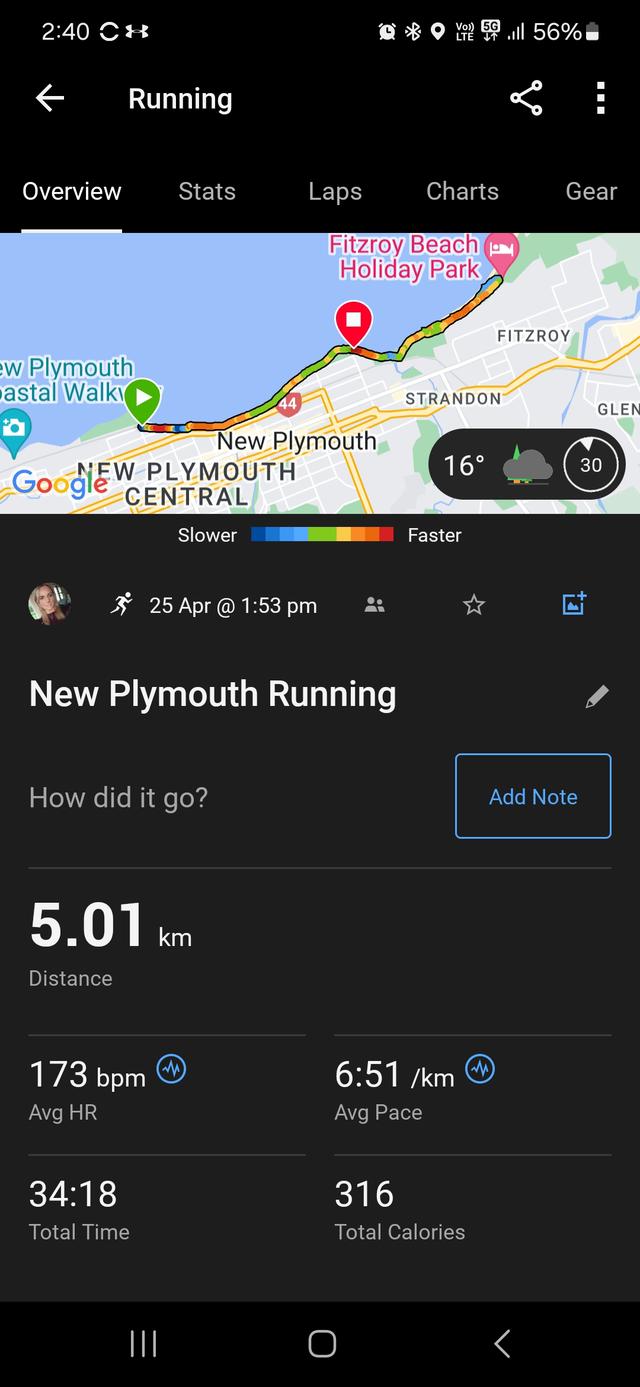
Task: Go back using the top-left arrow
Action: click(50, 98)
